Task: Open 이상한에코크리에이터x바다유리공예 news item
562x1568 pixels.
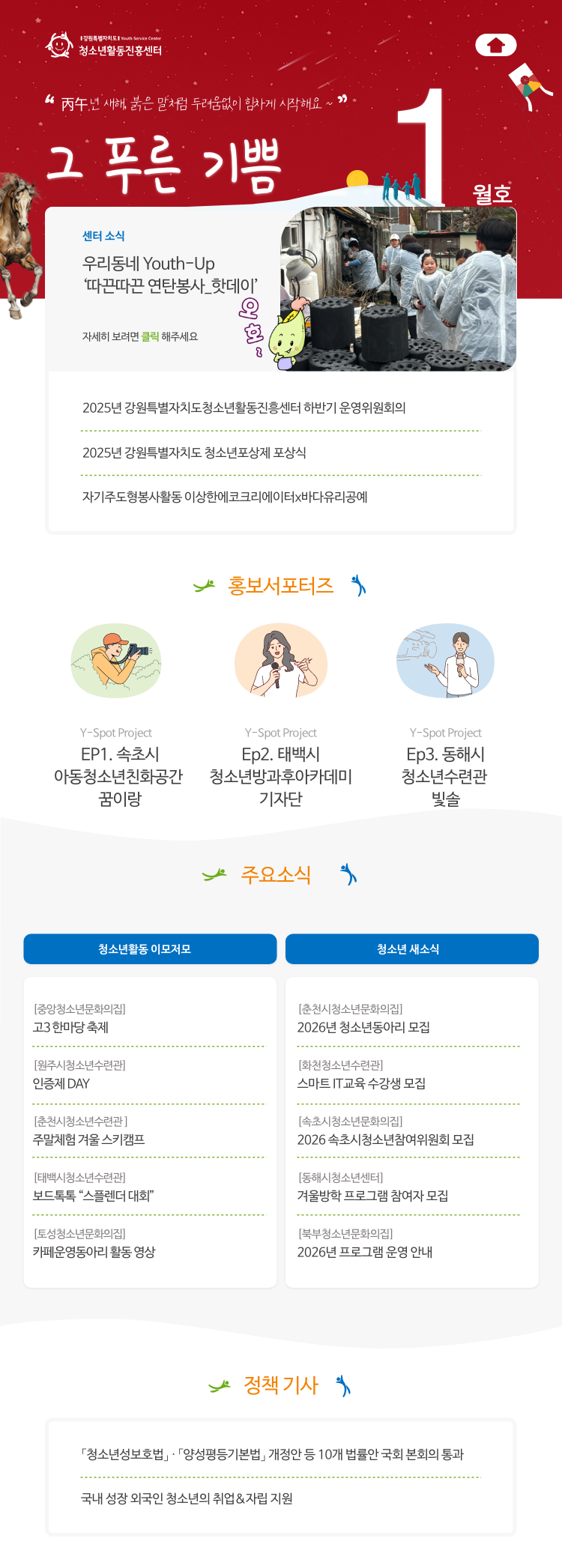Action: coord(225,497)
